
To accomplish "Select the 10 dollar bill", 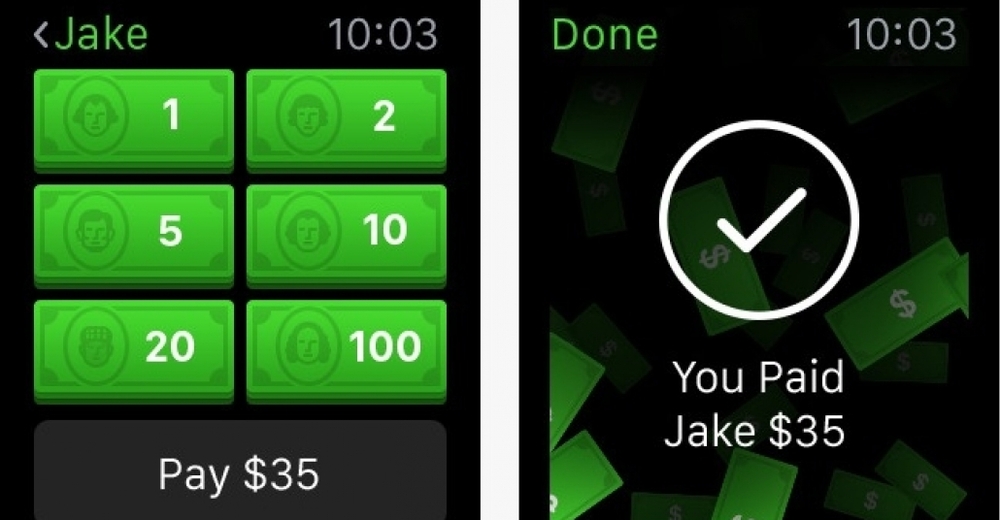I will point(346,231).
